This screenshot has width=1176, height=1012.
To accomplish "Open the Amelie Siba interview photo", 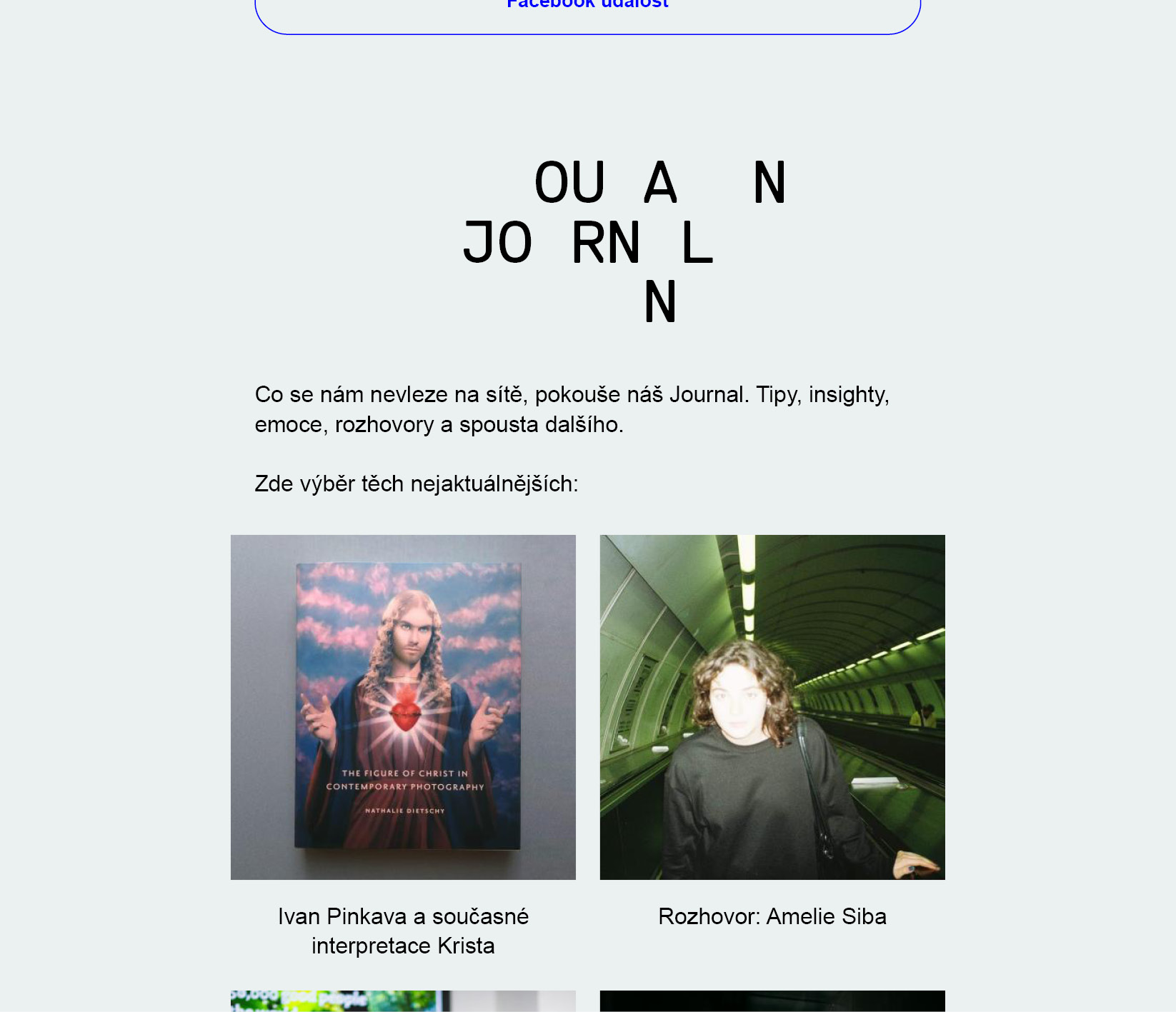I will click(x=772, y=707).
